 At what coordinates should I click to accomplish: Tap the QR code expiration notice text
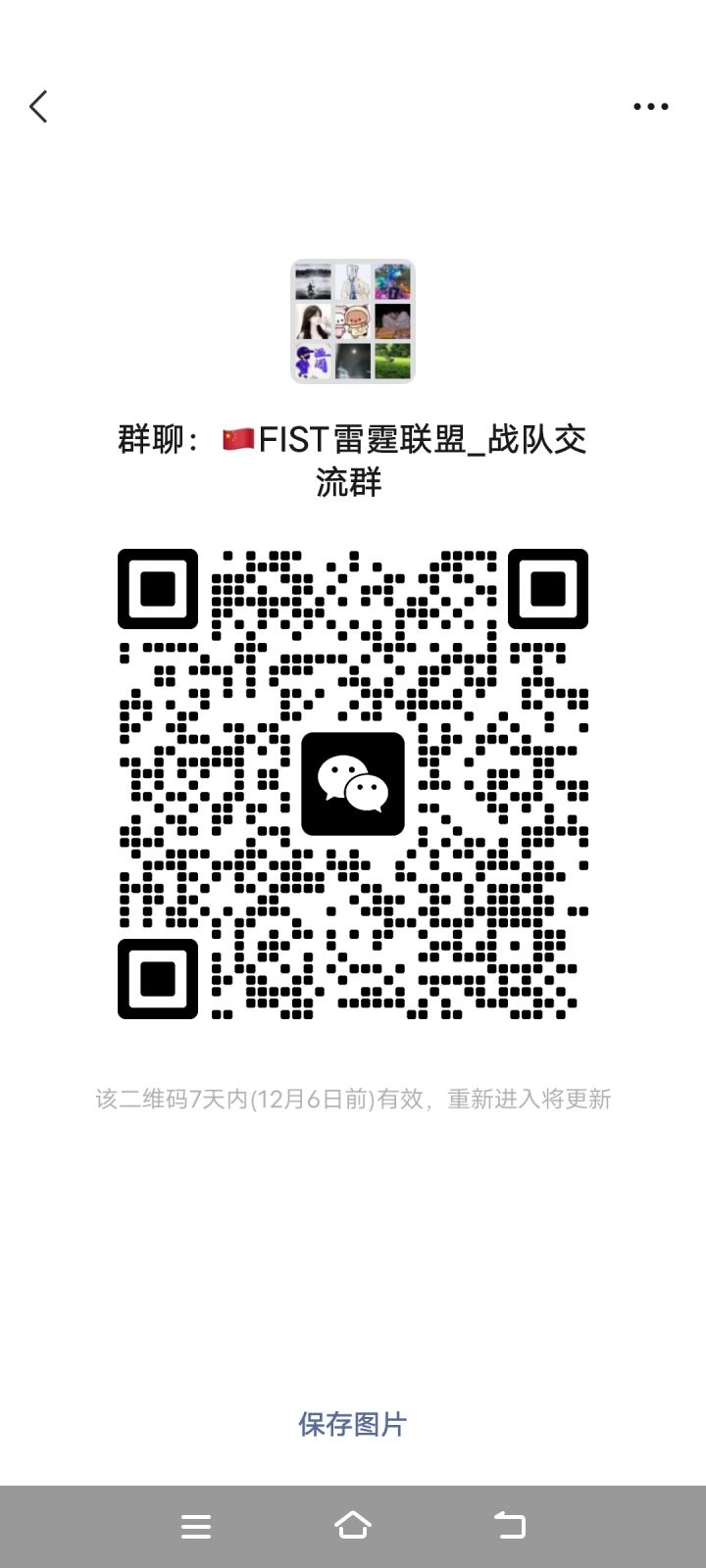coord(353,1099)
